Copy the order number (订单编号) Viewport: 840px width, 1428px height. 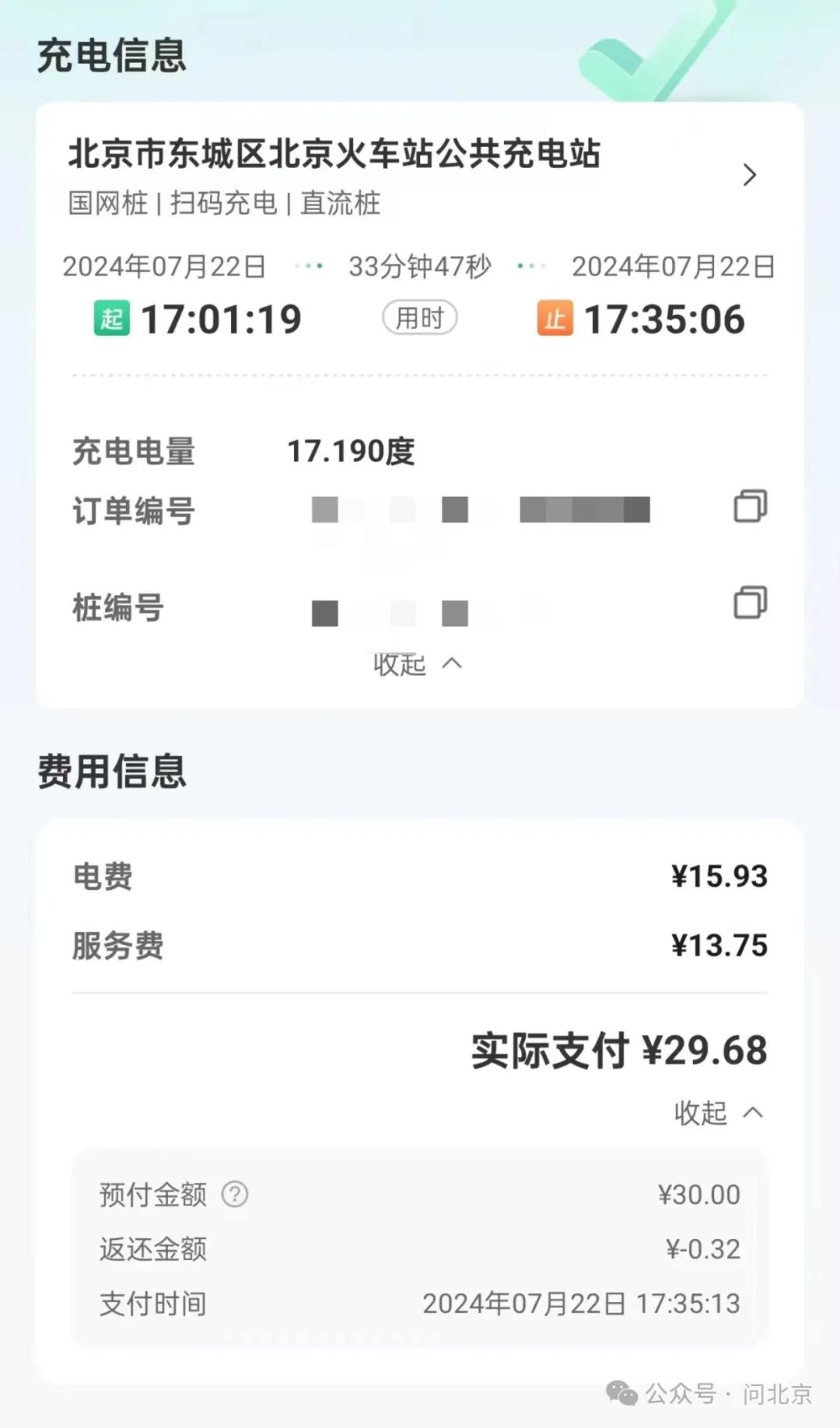(750, 506)
